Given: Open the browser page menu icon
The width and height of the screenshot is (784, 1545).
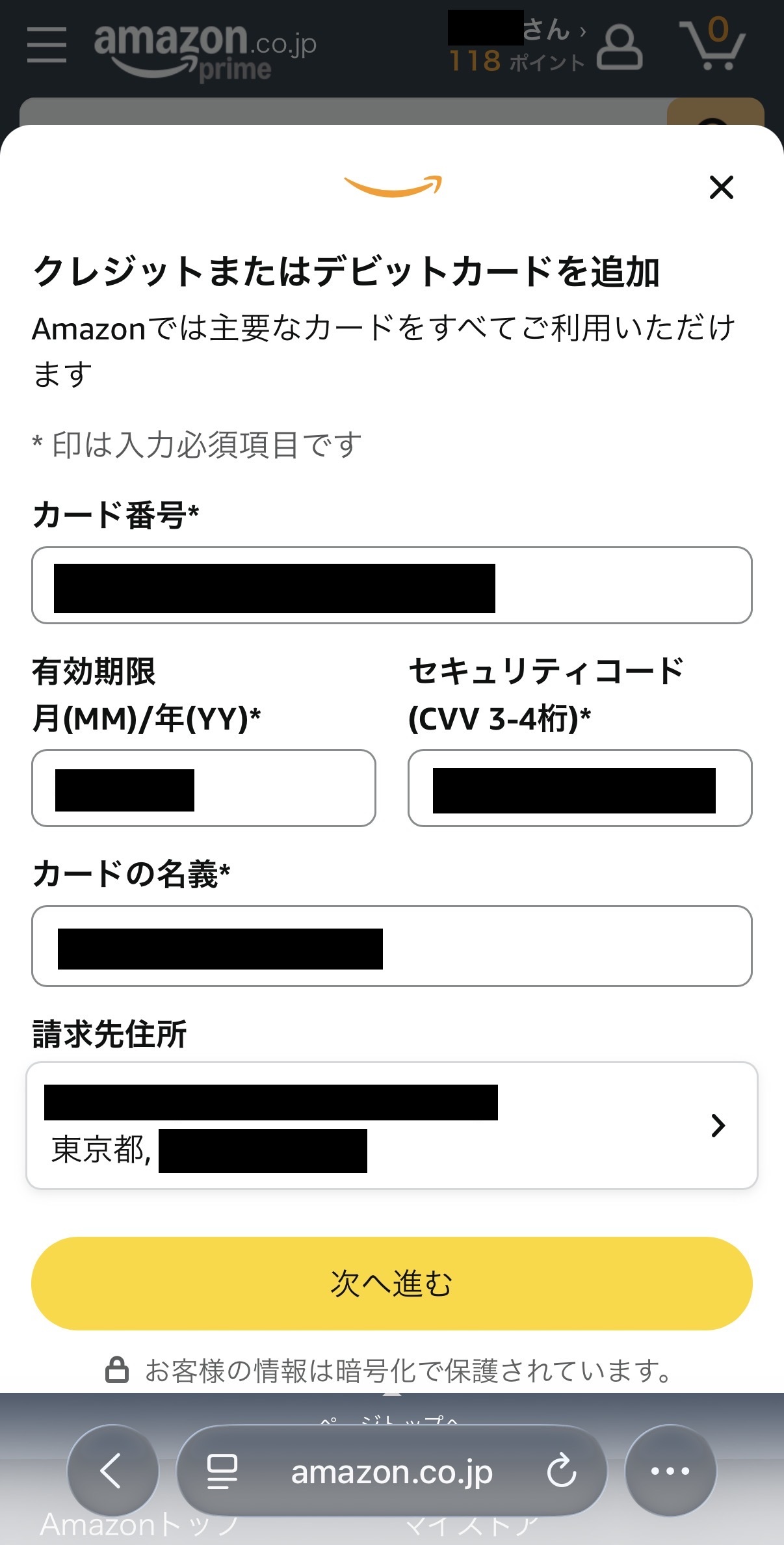Looking at the screenshot, I should [222, 1472].
